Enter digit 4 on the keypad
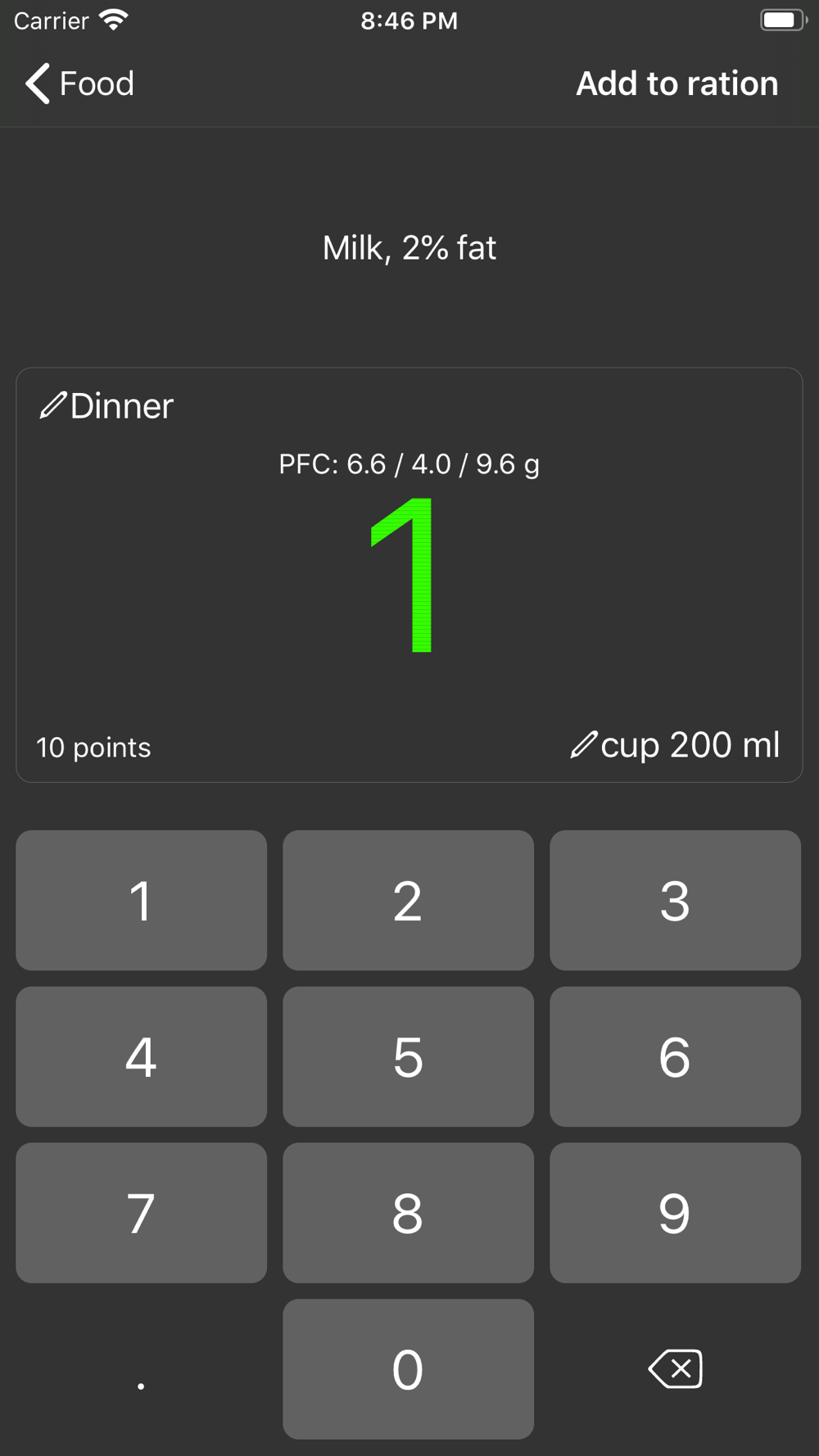The height and width of the screenshot is (1456, 819). [x=141, y=1056]
